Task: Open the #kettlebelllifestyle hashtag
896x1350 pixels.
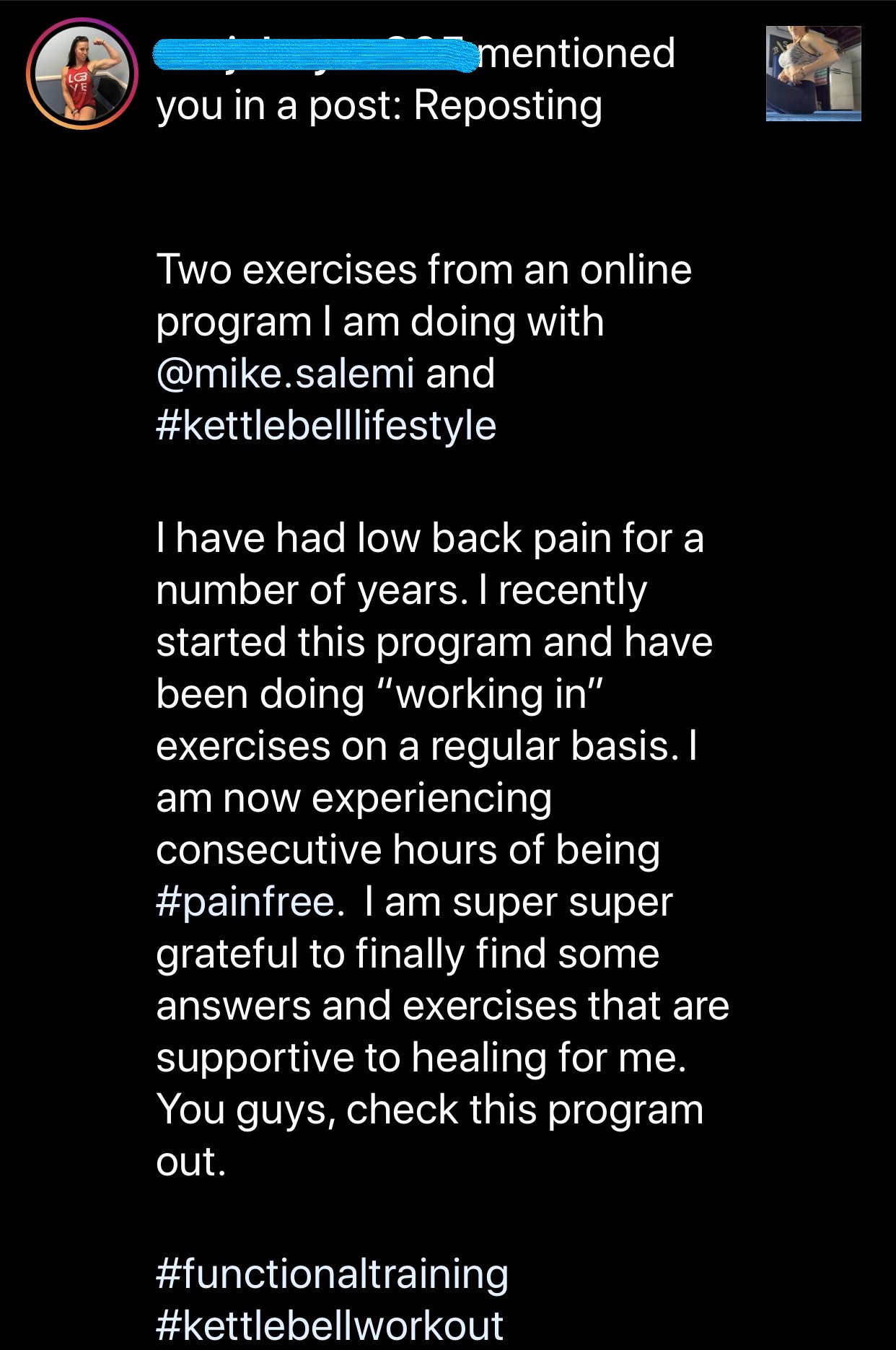Action: click(326, 426)
